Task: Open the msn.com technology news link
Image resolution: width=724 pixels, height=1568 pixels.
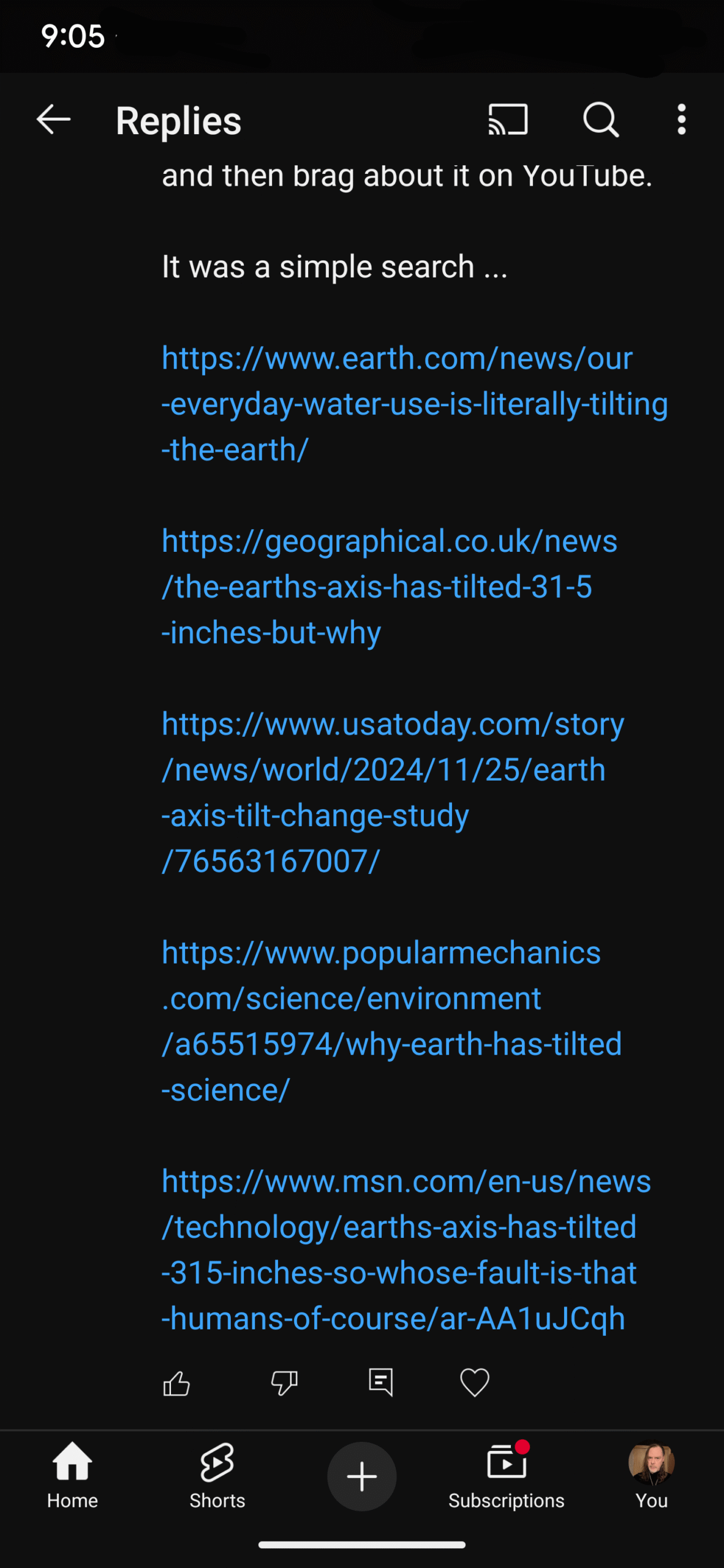Action: [x=406, y=1249]
